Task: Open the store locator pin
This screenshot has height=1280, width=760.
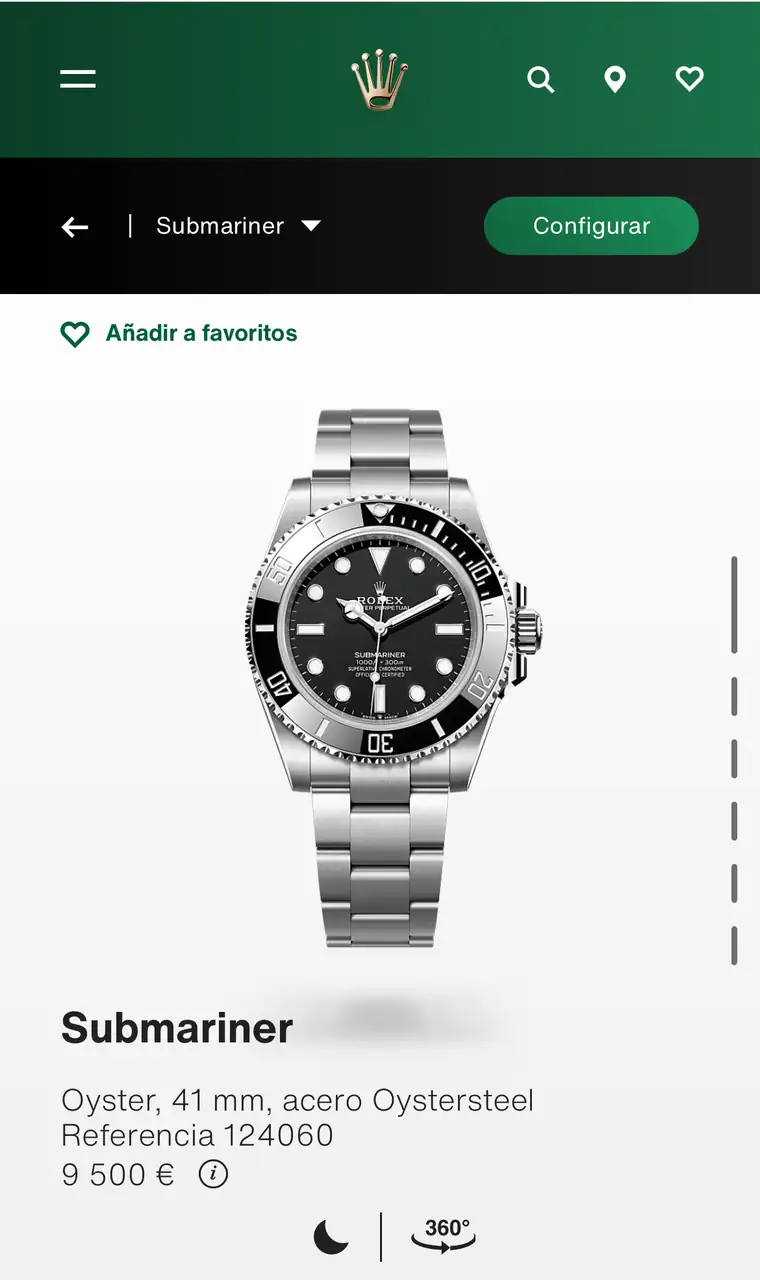Action: (615, 79)
